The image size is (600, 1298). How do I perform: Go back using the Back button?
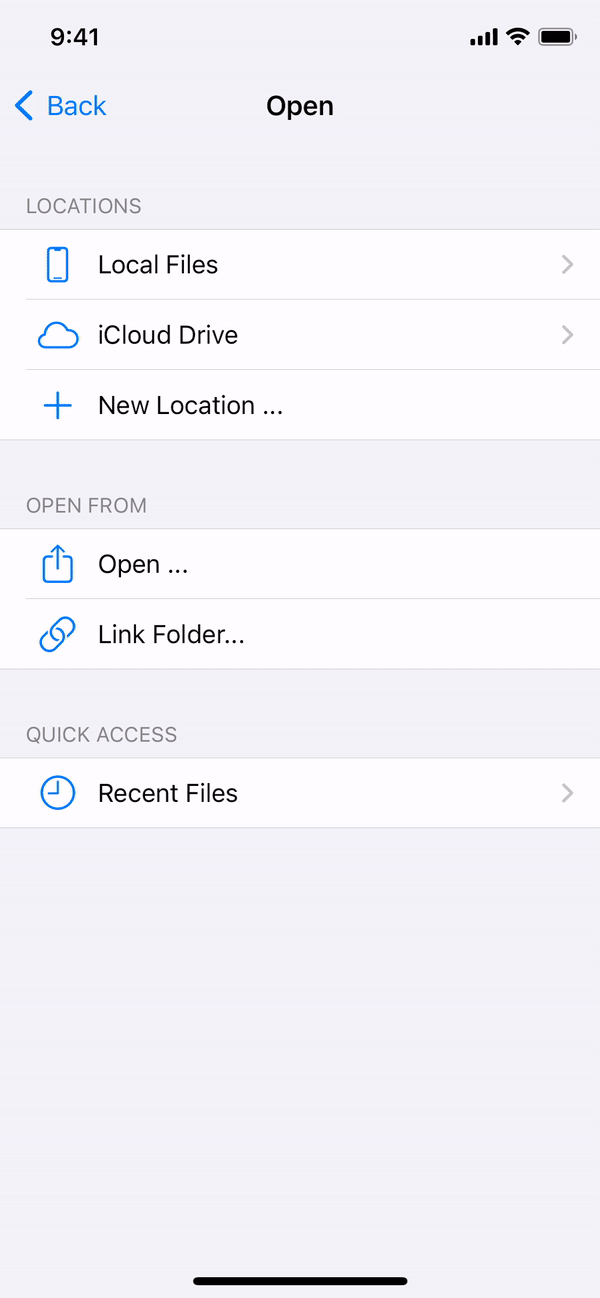pyautogui.click(x=61, y=106)
